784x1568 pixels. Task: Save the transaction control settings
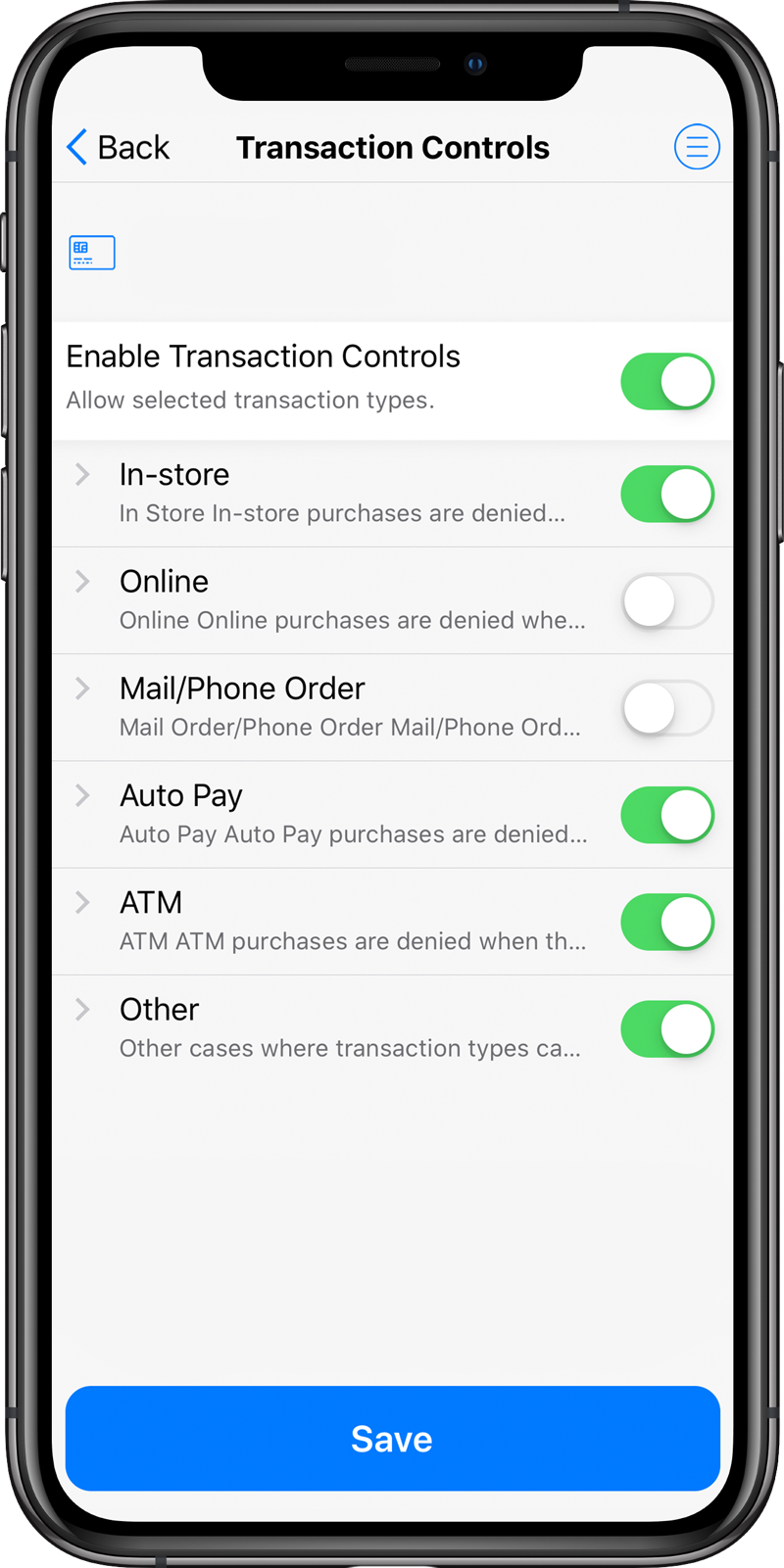coord(392,1439)
